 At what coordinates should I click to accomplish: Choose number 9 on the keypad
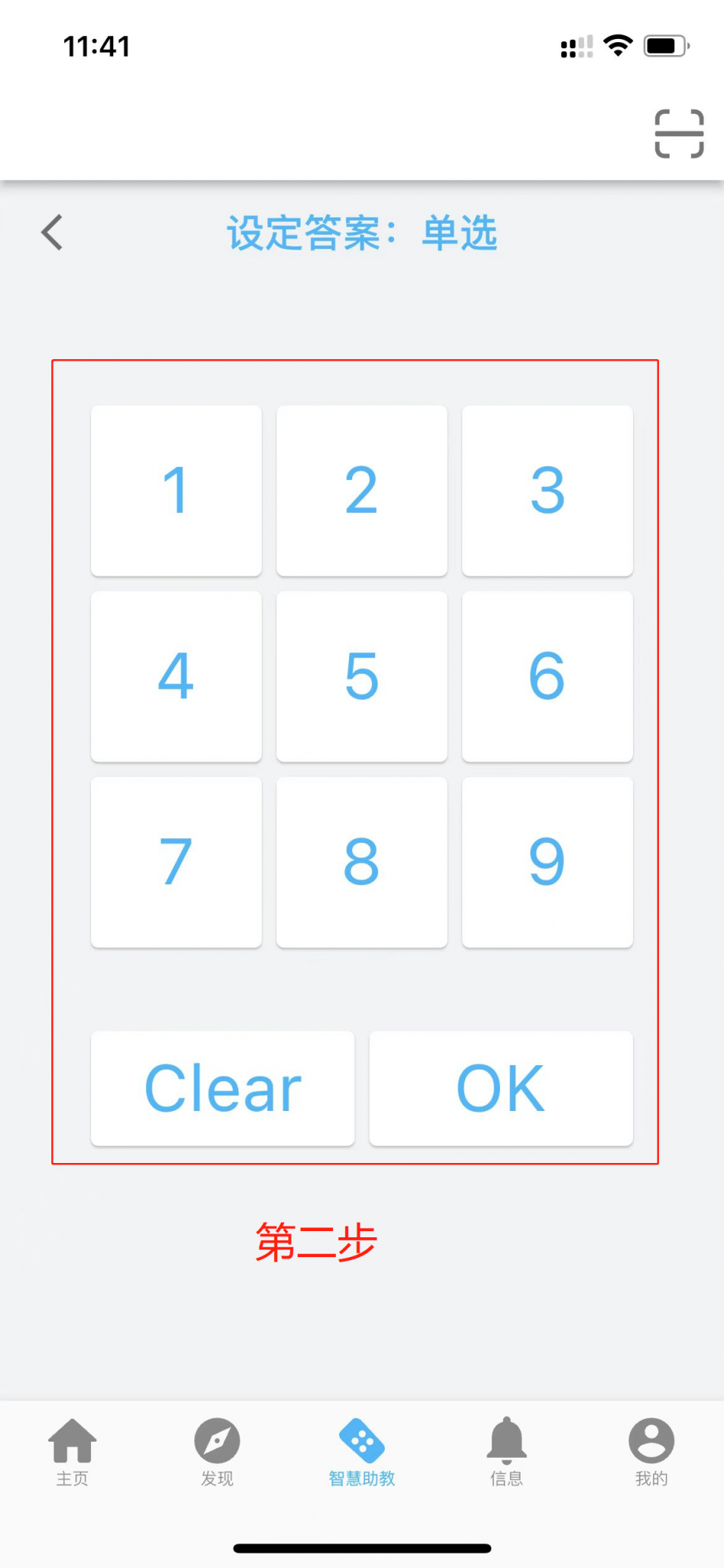547,862
